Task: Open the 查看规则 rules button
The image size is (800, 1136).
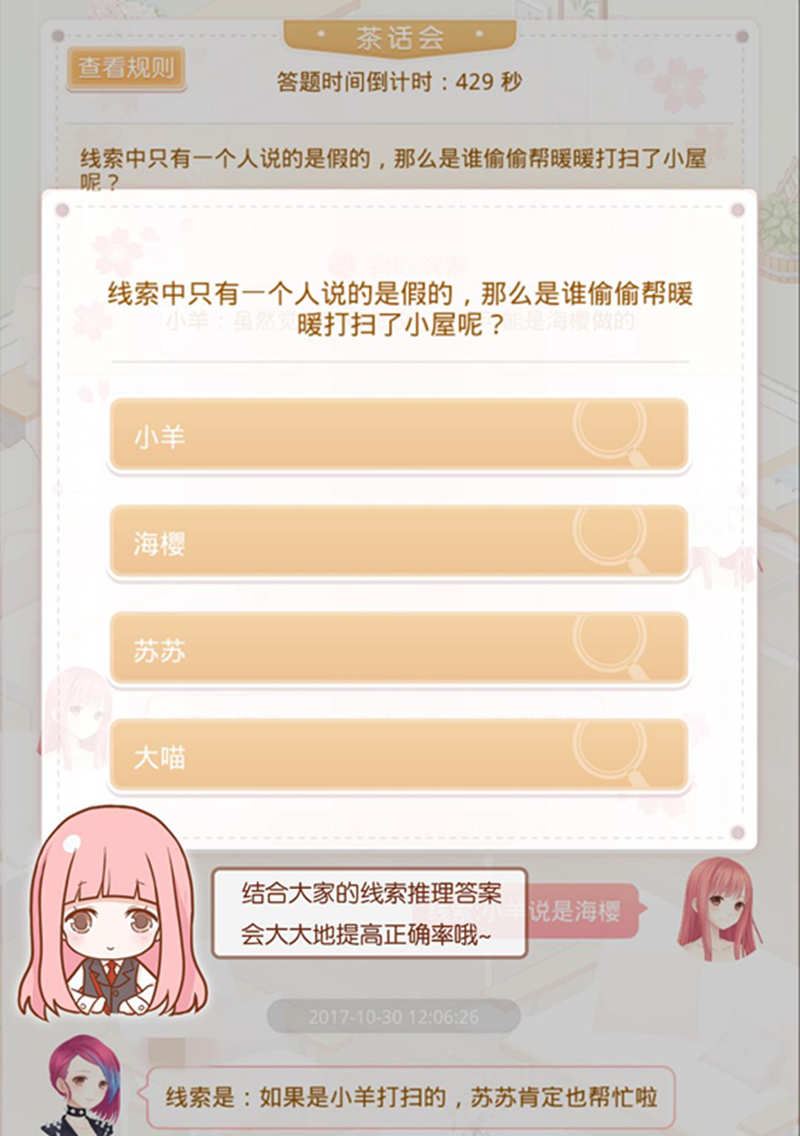Action: coord(126,68)
